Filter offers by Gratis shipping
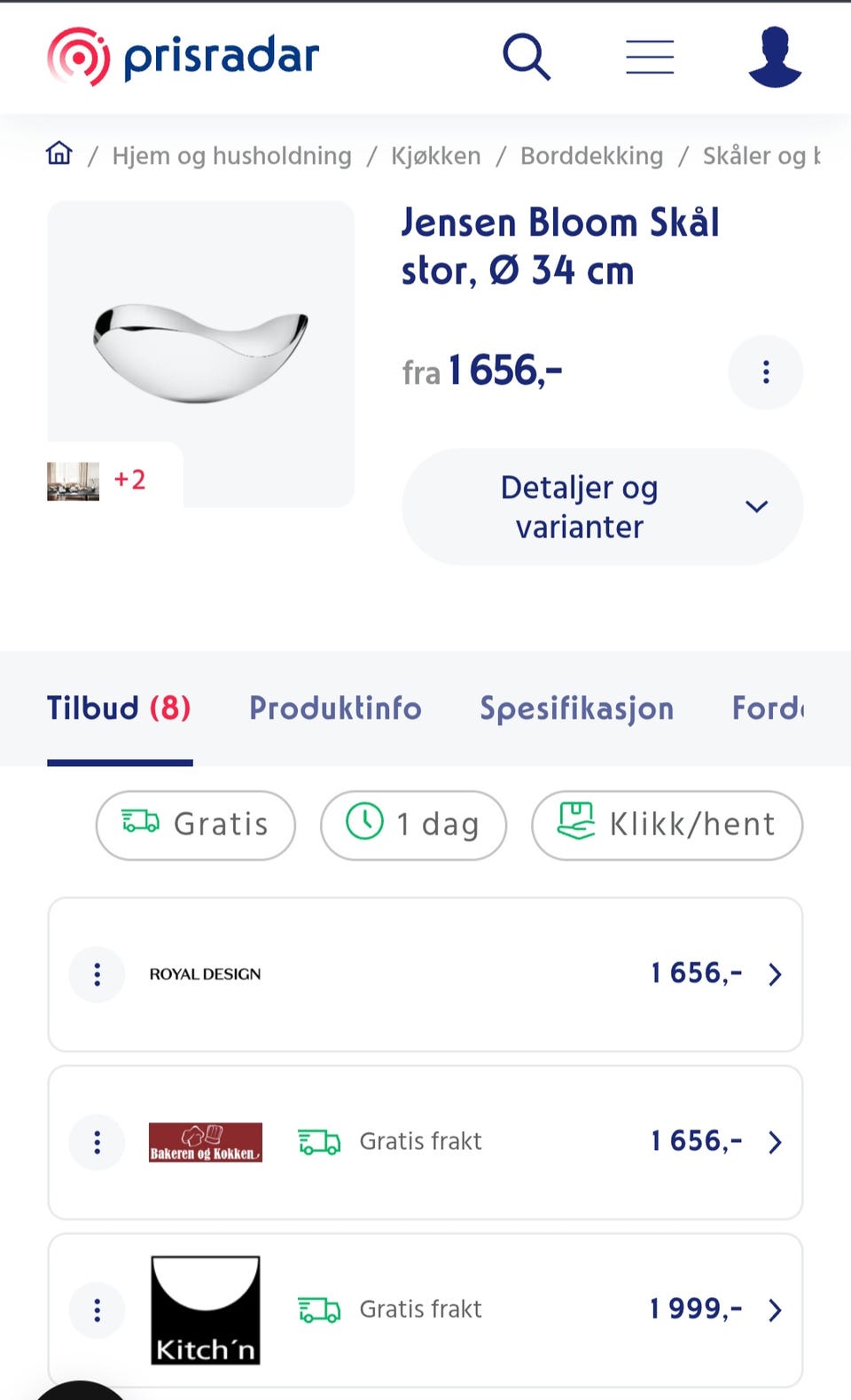 click(196, 825)
